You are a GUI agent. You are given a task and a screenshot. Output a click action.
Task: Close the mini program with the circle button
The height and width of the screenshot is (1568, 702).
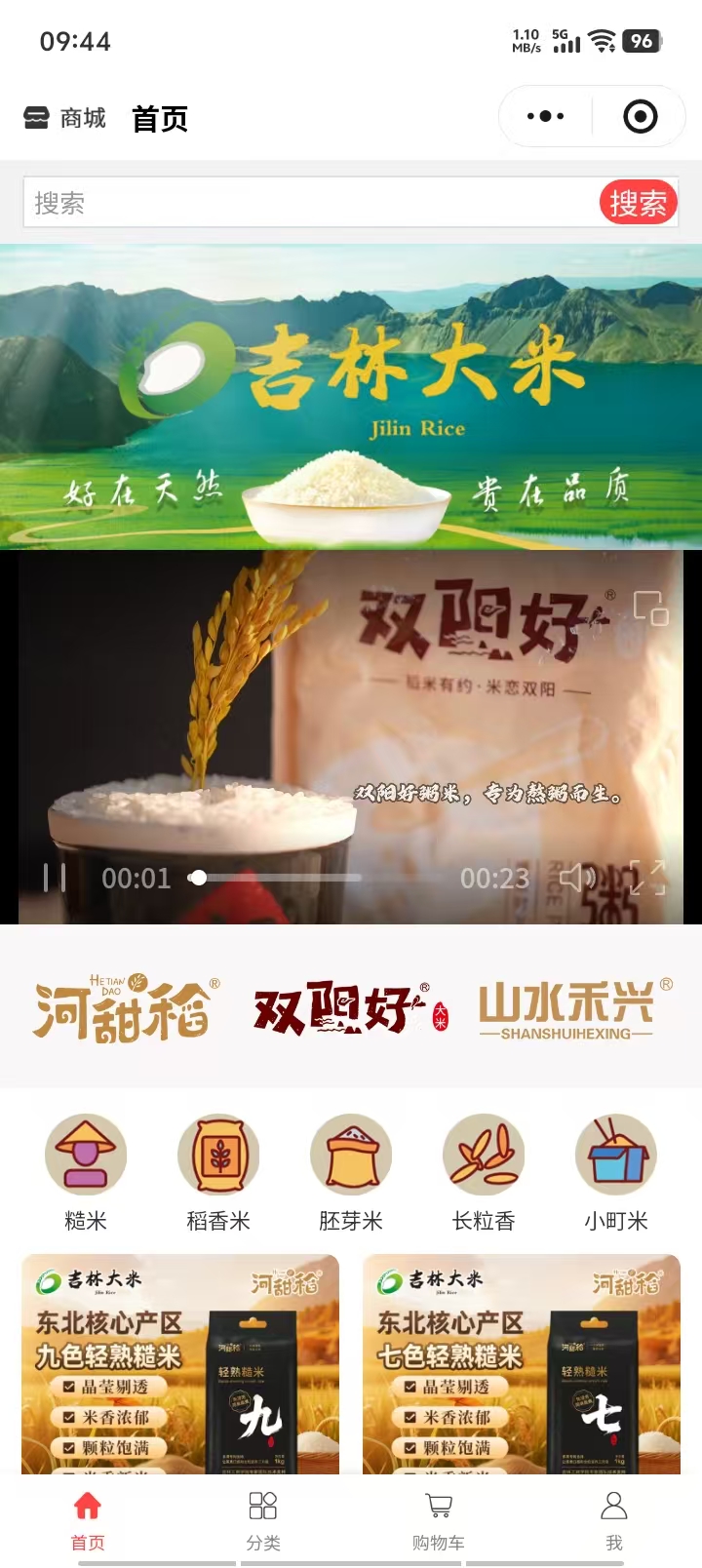[x=640, y=117]
